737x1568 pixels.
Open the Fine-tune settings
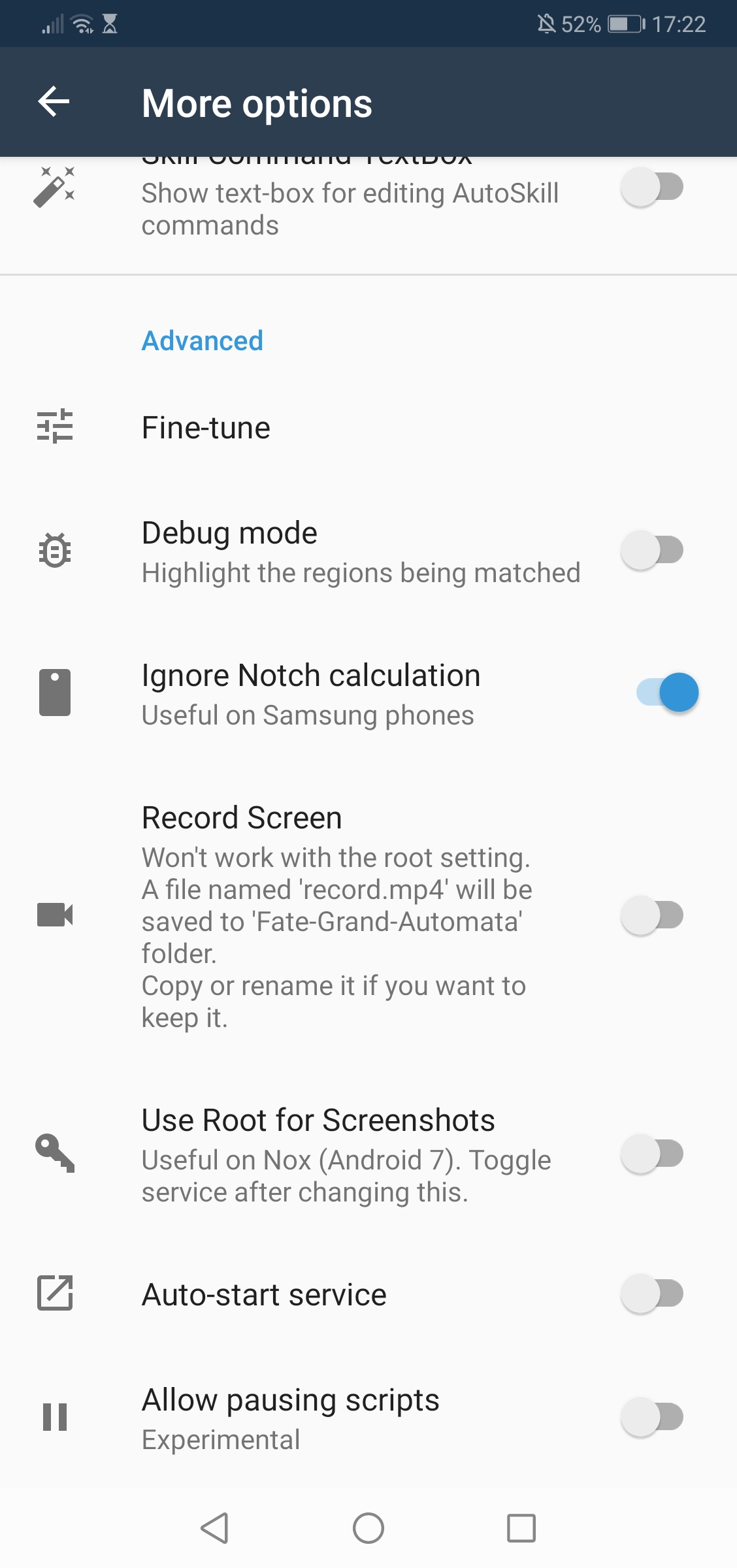pos(368,428)
